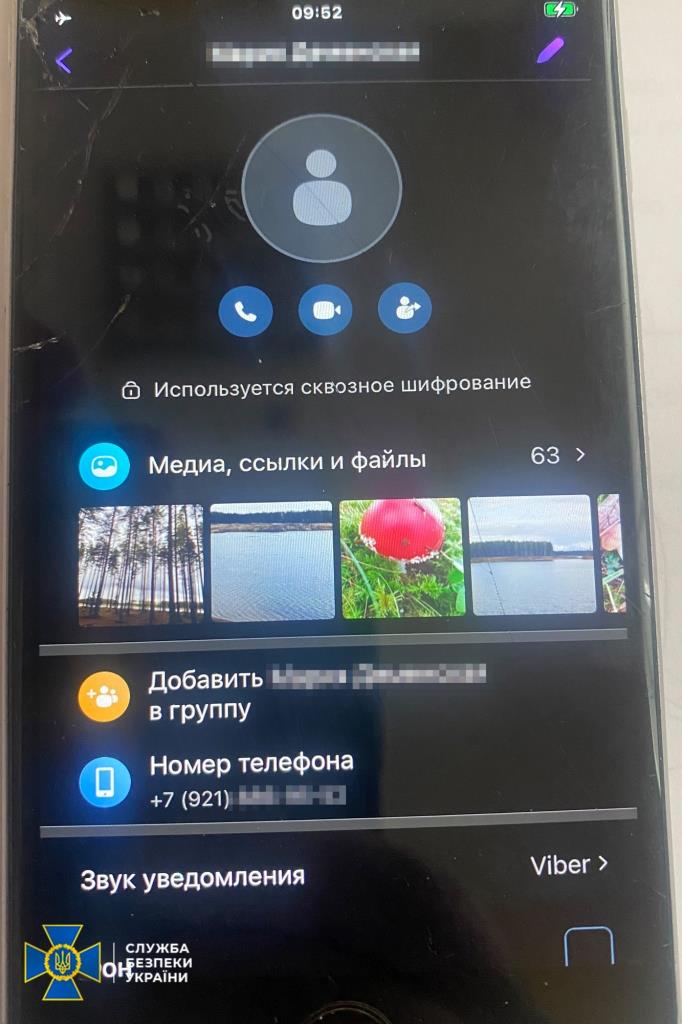
Task: Share this contact with the arrow icon
Action: tap(405, 309)
